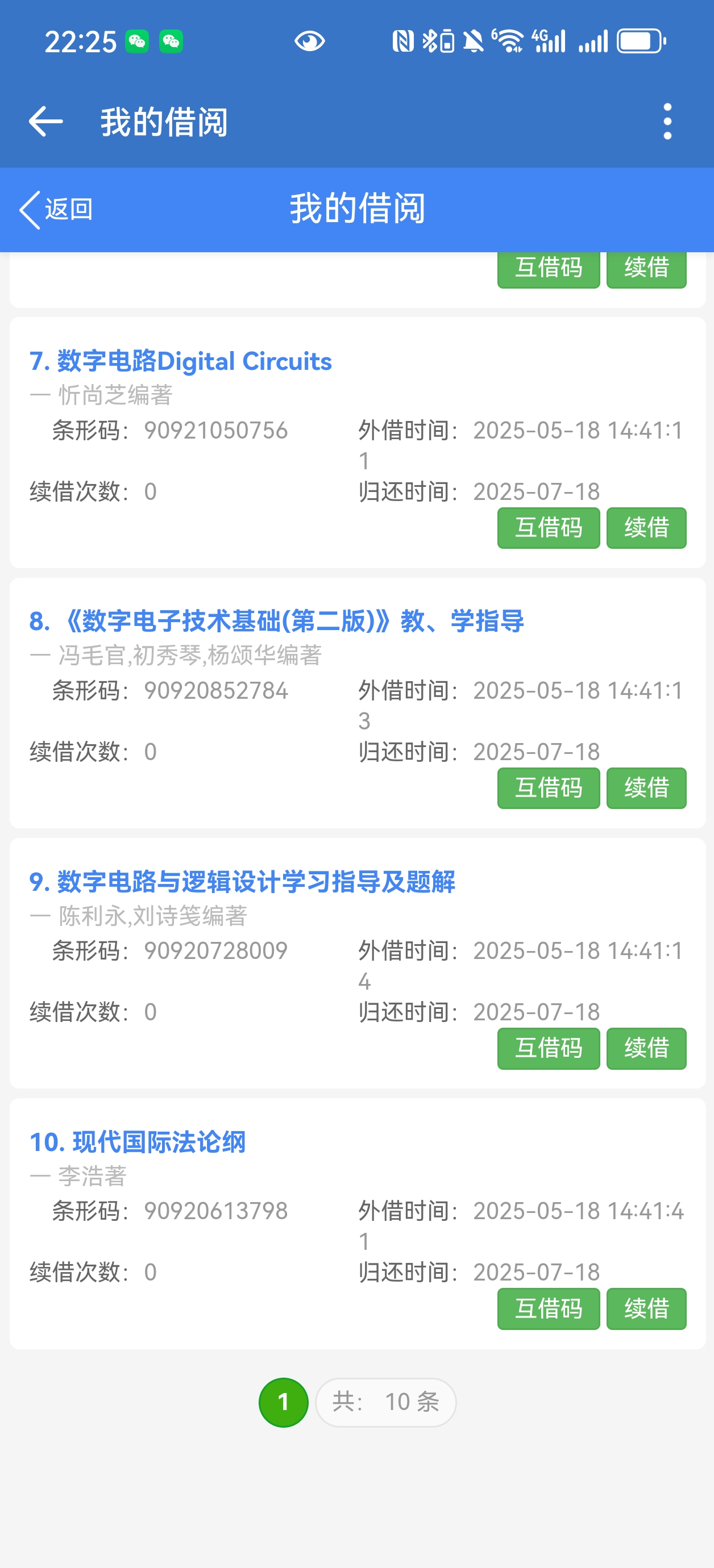This screenshot has height=1568, width=714.
Task: Tap 互借码 for book 8 数字电子技术基础
Action: coord(549,787)
